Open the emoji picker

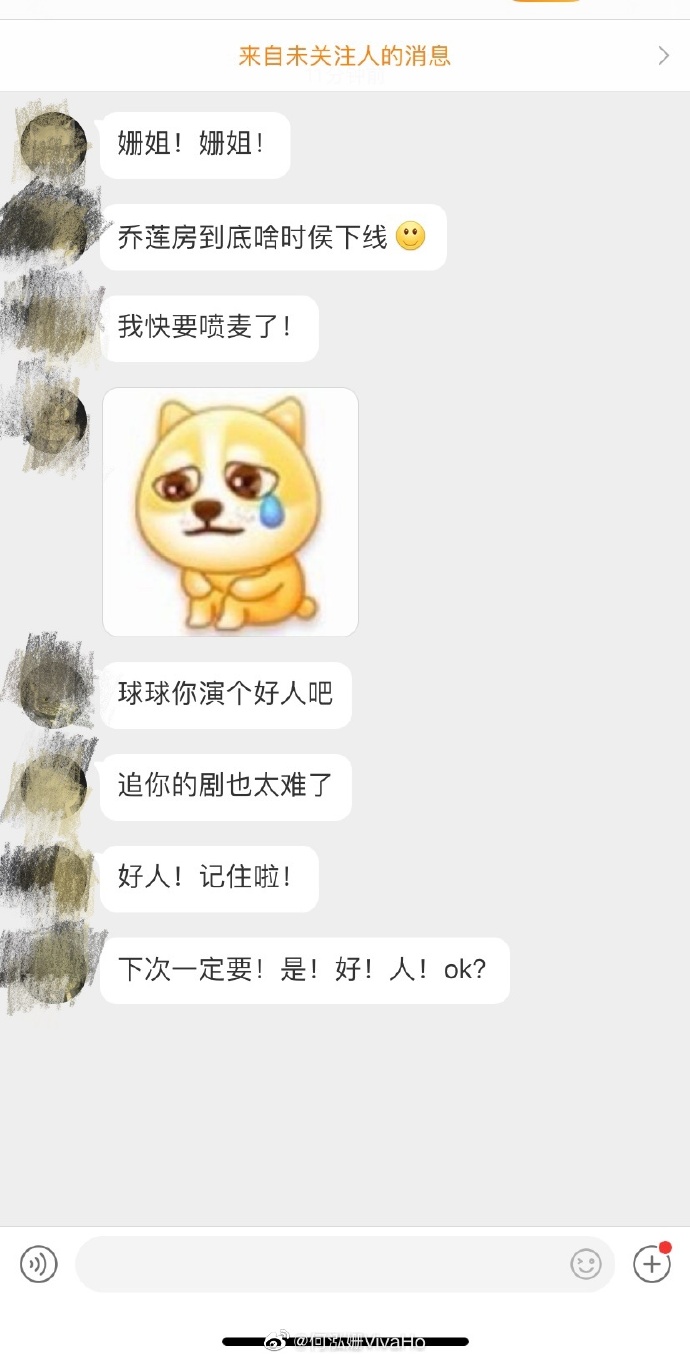coord(586,1264)
